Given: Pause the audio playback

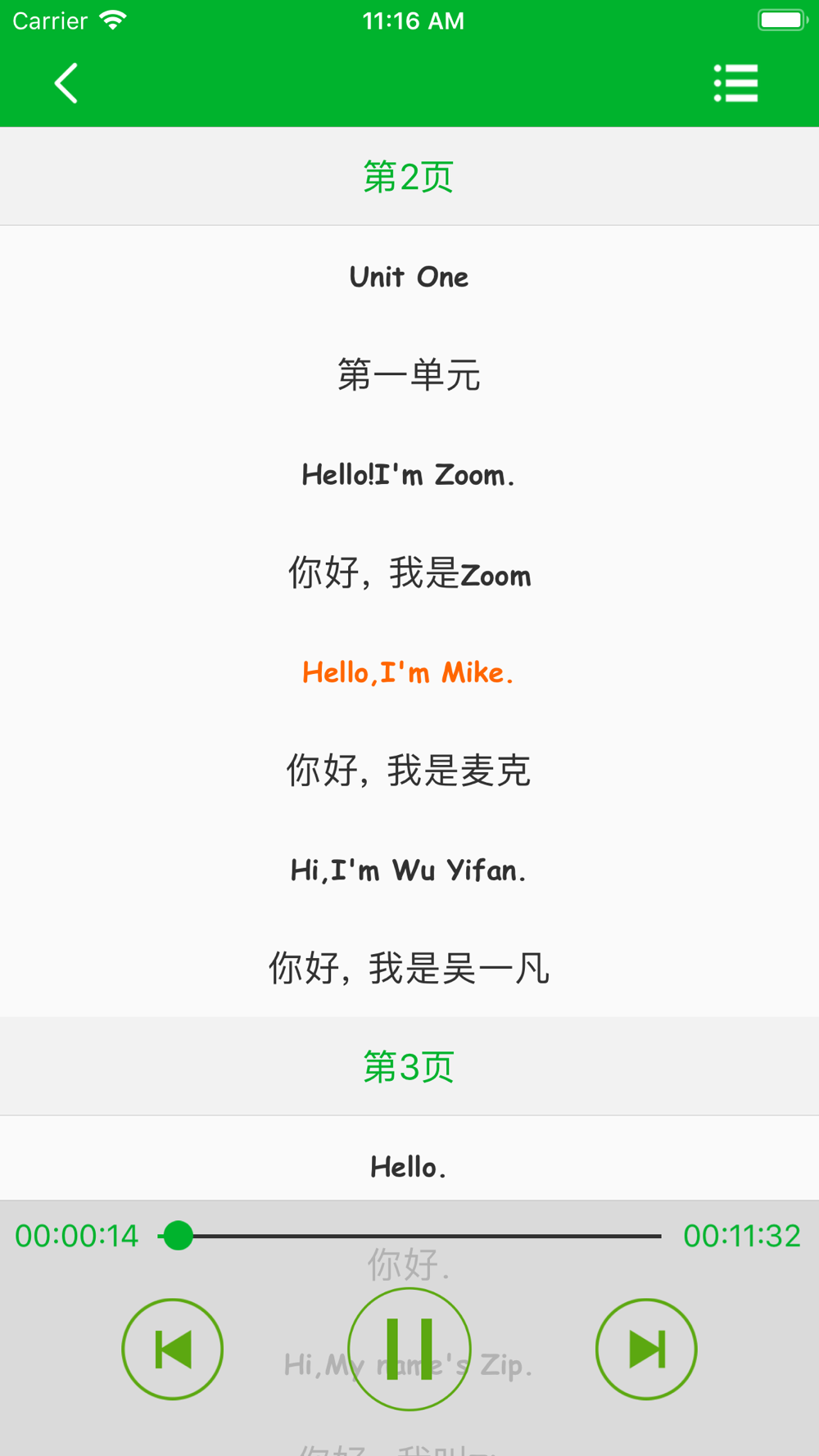Looking at the screenshot, I should point(409,1349).
